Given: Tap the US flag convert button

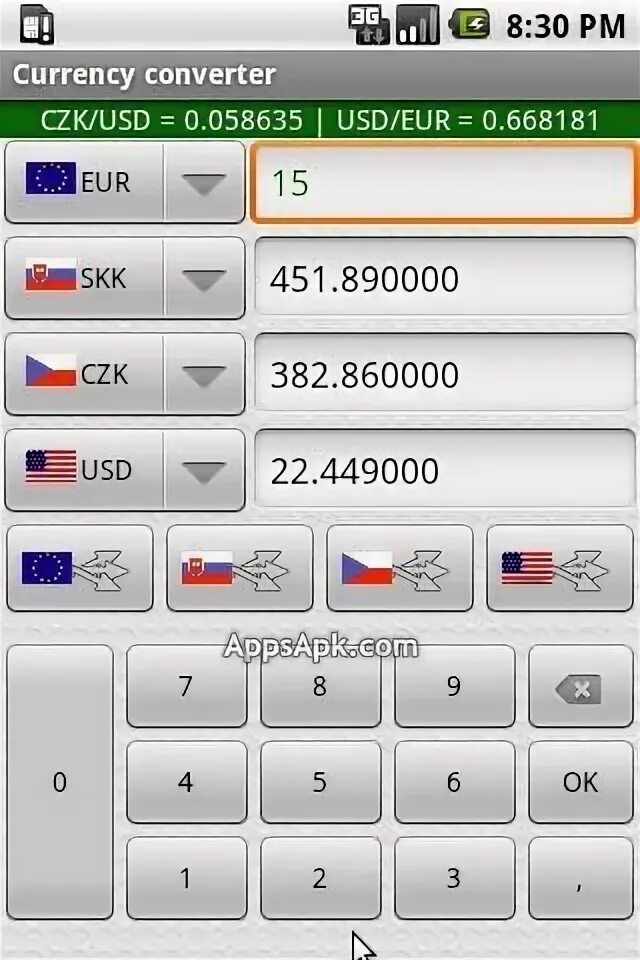Looking at the screenshot, I should click(x=560, y=568).
